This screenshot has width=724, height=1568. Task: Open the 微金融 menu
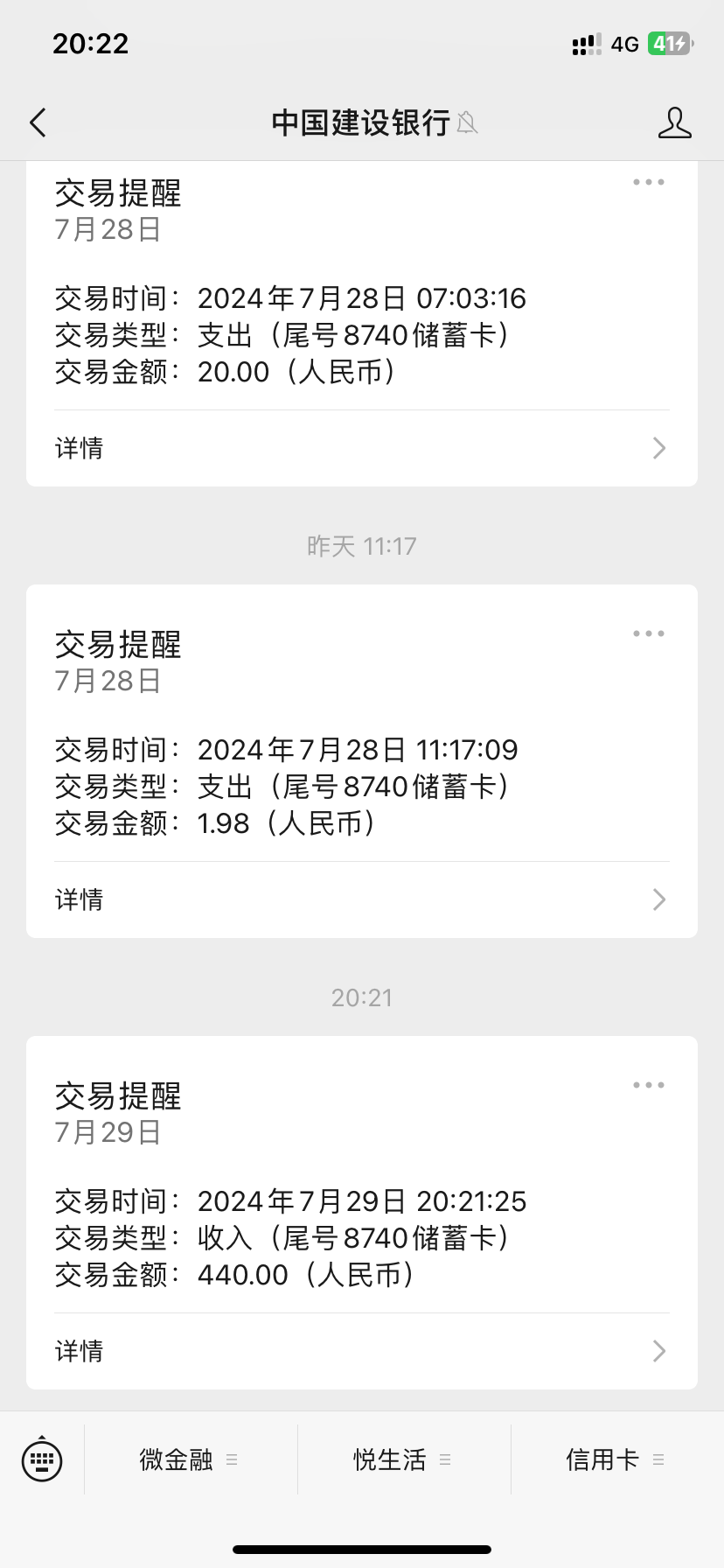(189, 1459)
